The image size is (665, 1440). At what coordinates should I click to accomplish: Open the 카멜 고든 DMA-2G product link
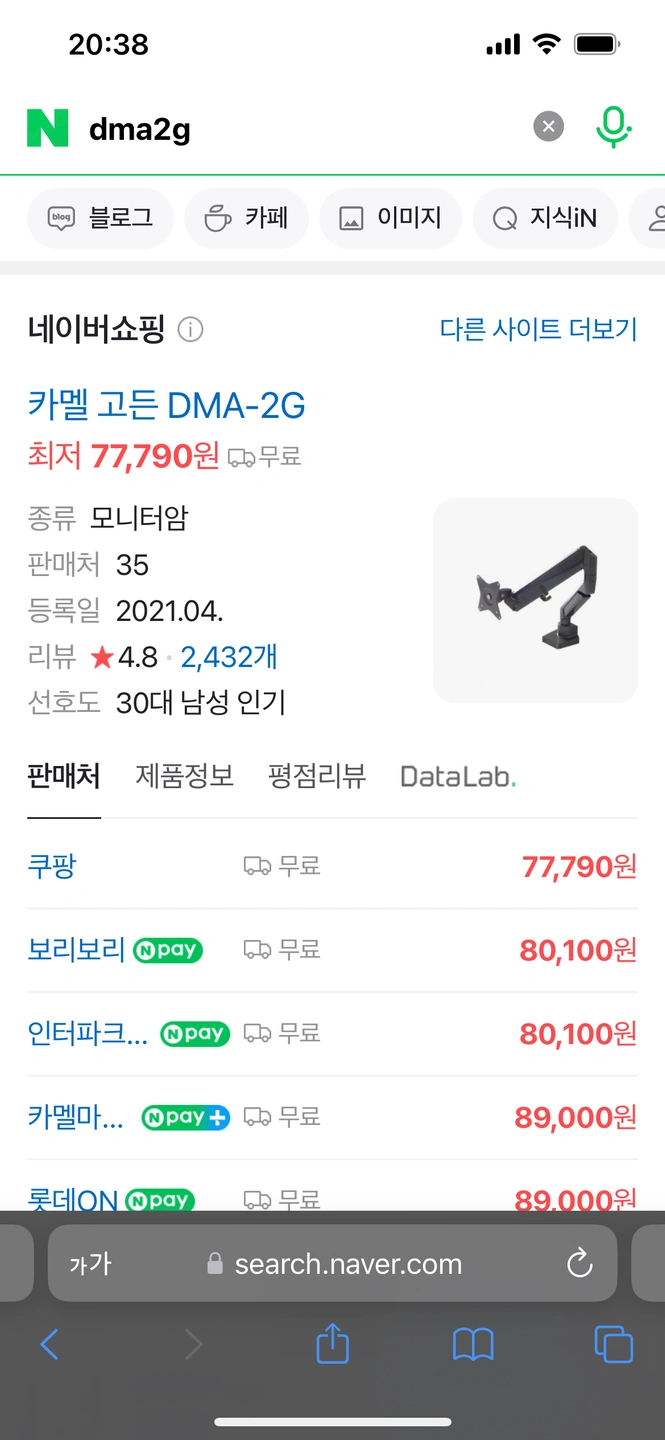click(166, 405)
